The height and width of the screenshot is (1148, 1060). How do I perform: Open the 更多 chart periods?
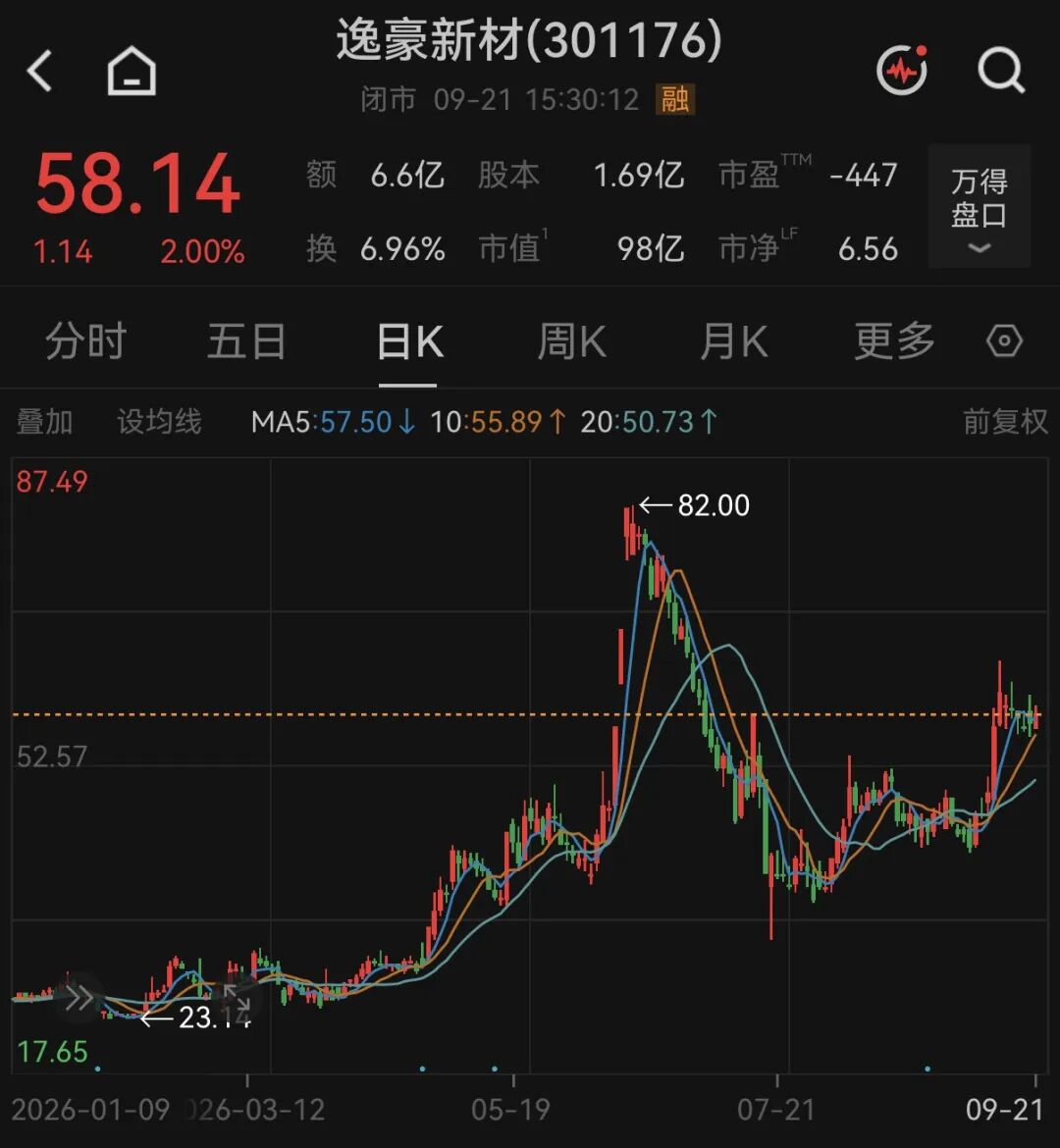pyautogui.click(x=894, y=341)
